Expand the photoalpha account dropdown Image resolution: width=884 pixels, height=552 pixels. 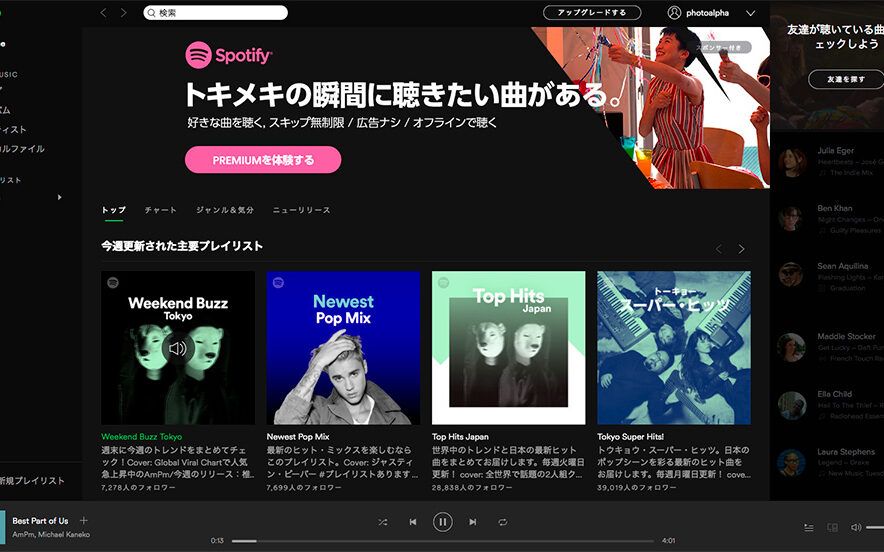pyautogui.click(x=751, y=13)
